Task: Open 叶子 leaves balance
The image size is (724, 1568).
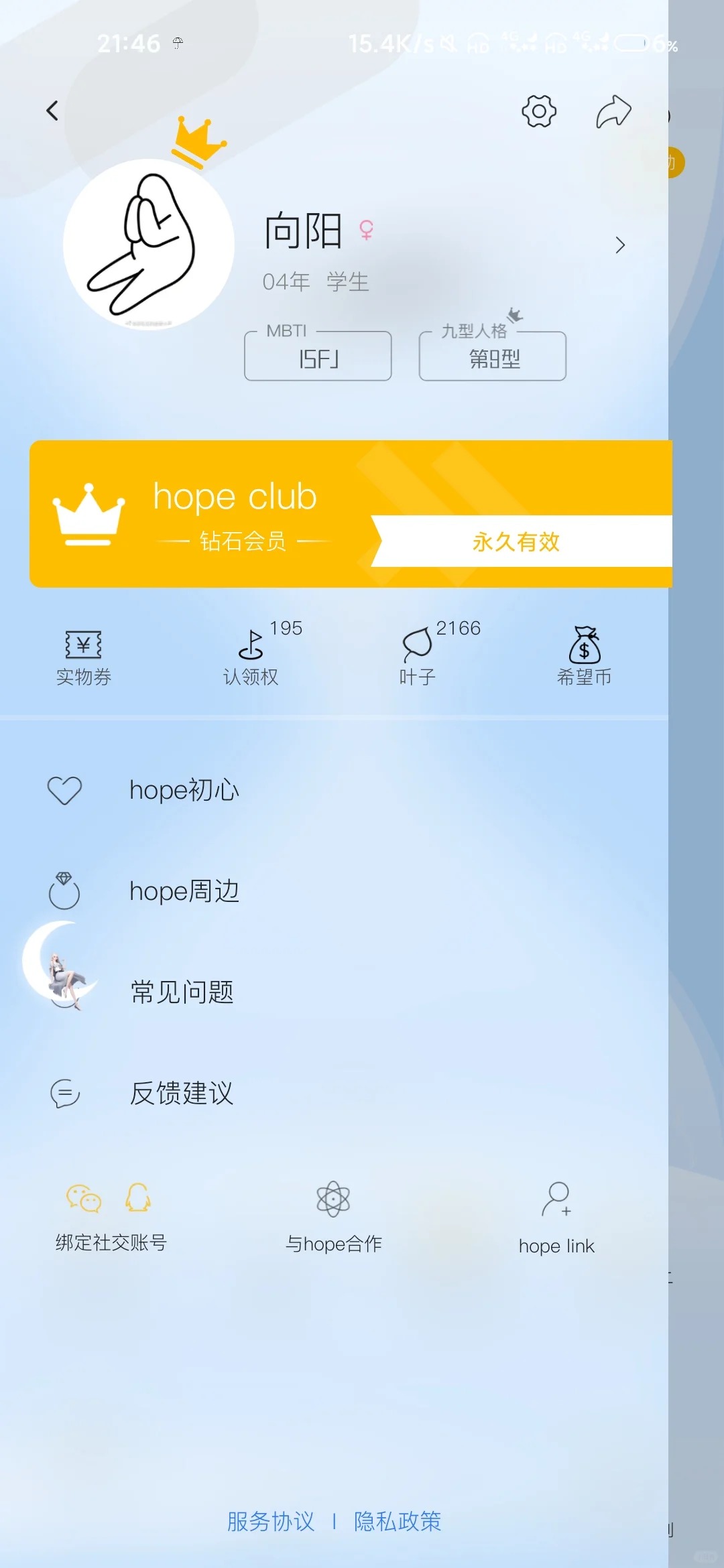Action: coord(418,658)
